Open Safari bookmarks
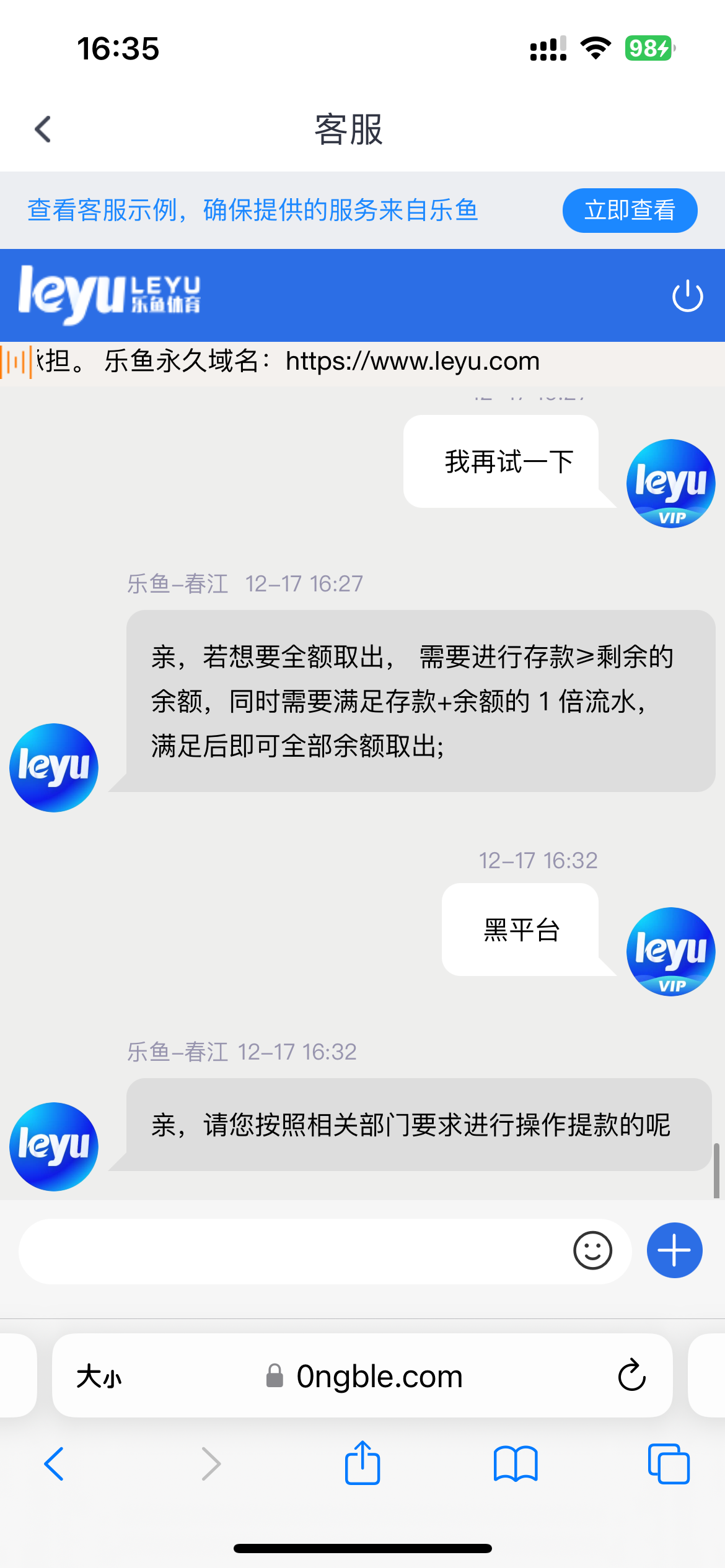This screenshot has height=1568, width=725. point(516,1464)
